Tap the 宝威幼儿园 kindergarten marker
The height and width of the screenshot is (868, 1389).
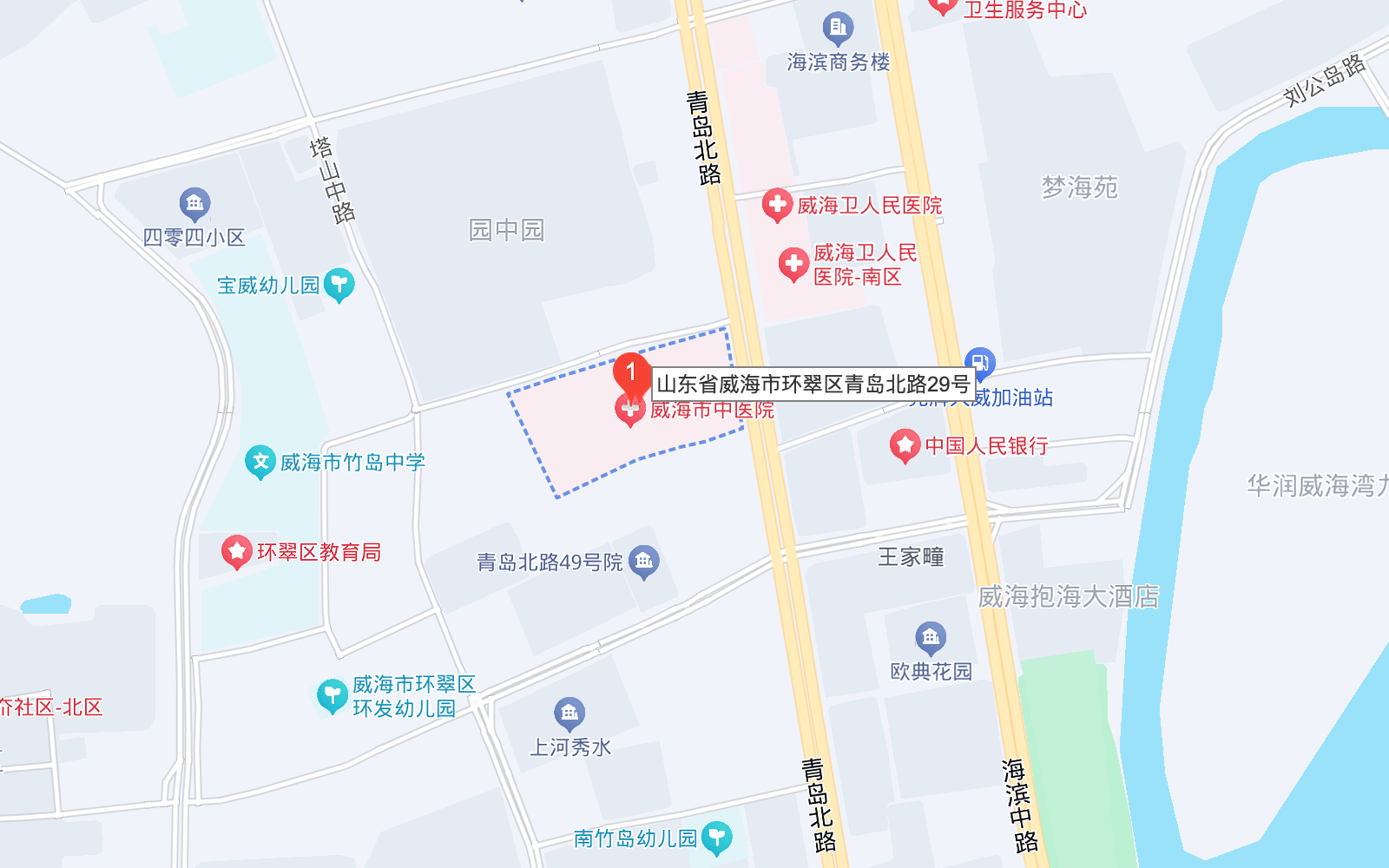(x=339, y=284)
